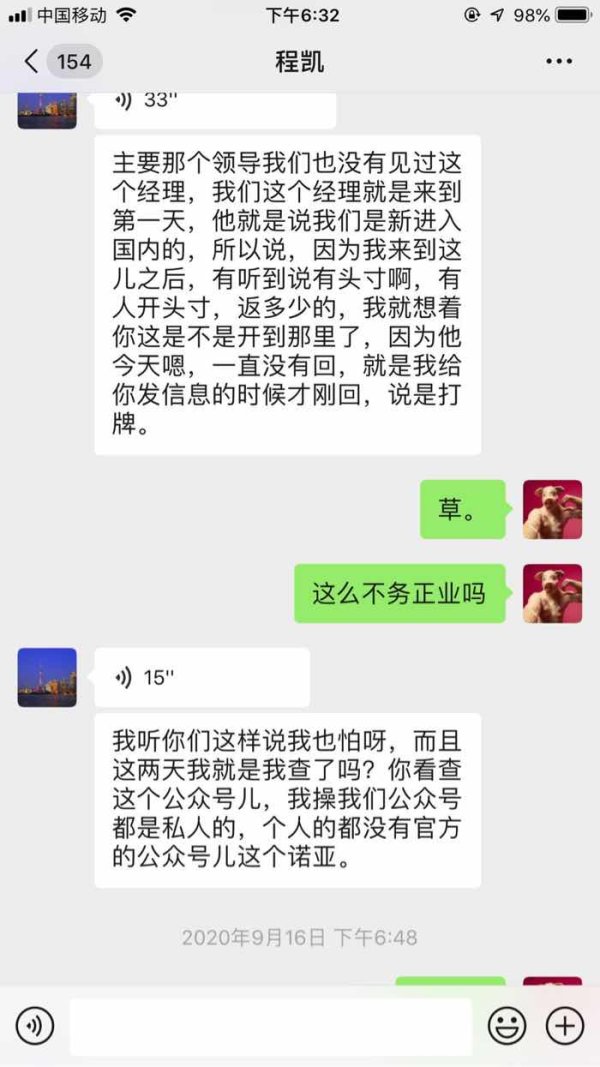Image resolution: width=600 pixels, height=1067 pixels.
Task: Open the plus attachments panel
Action: 565,1025
